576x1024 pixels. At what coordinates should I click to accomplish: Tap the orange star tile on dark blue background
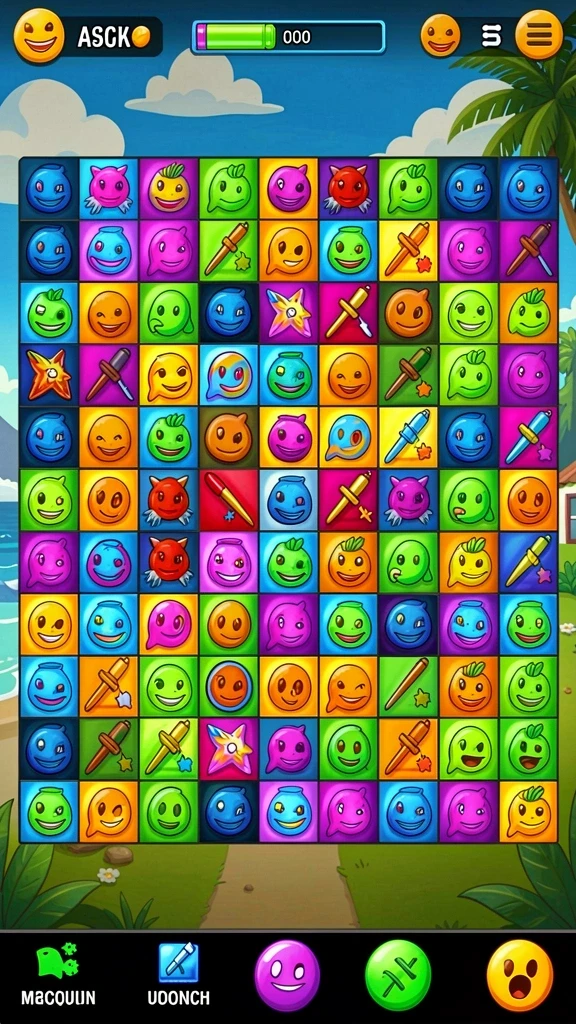(49, 374)
